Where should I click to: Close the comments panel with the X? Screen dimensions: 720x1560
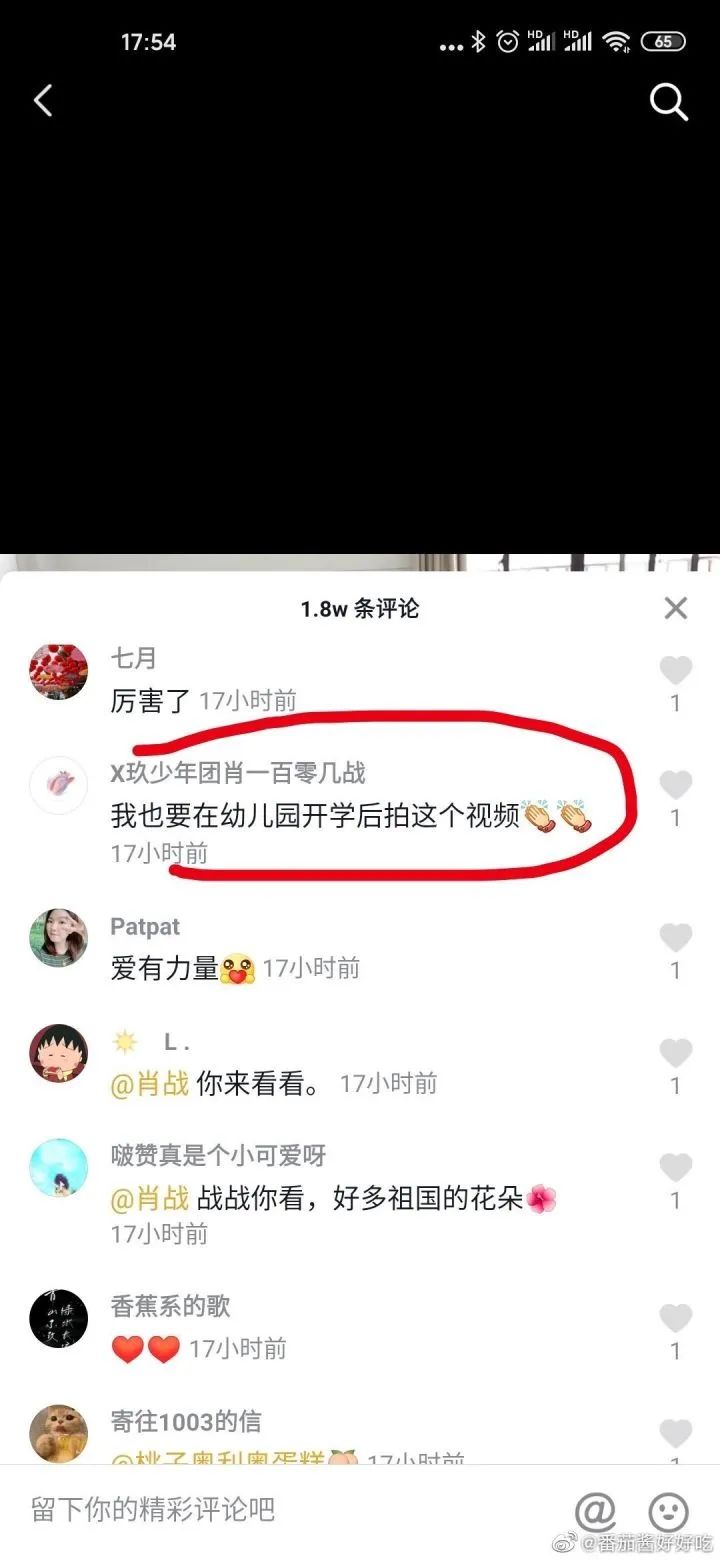pyautogui.click(x=676, y=607)
